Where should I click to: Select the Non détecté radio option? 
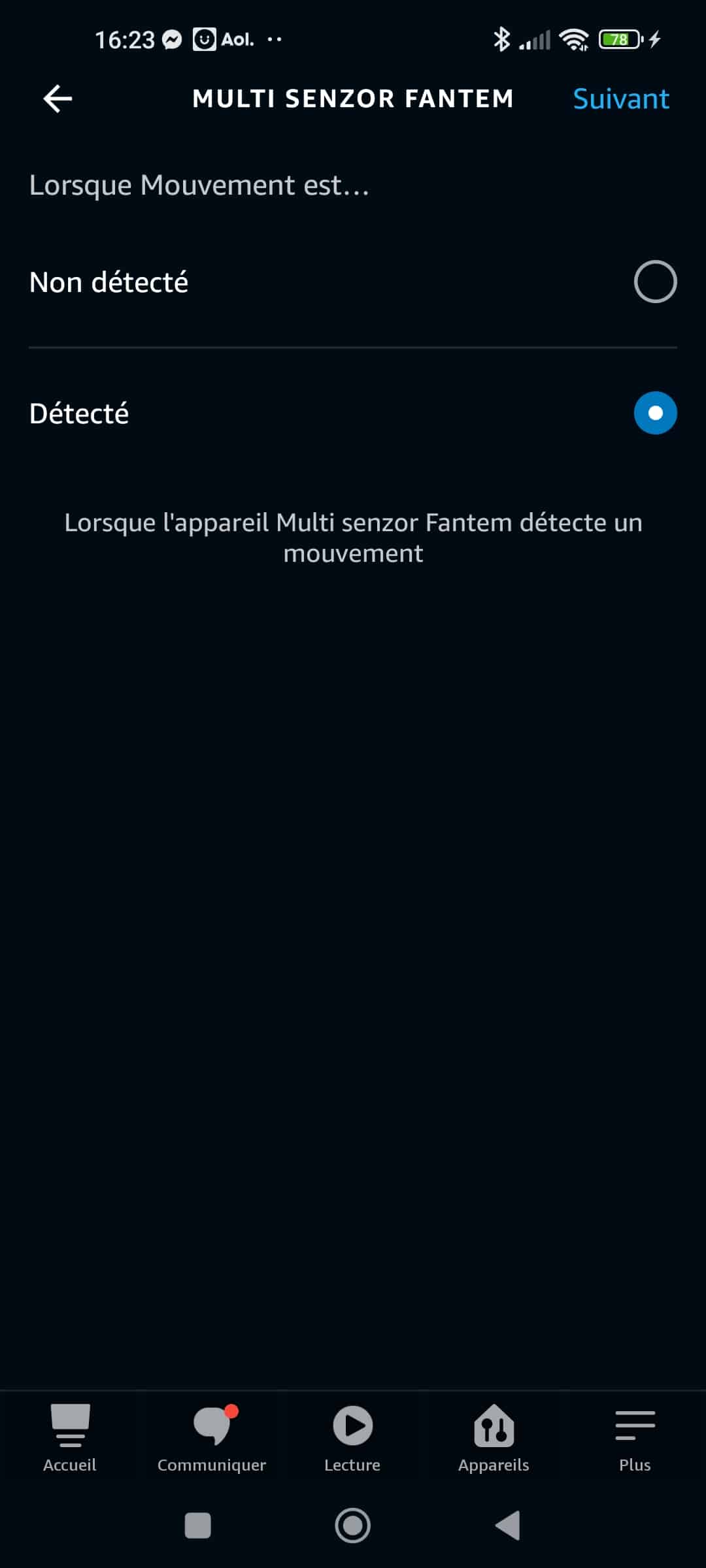click(655, 282)
